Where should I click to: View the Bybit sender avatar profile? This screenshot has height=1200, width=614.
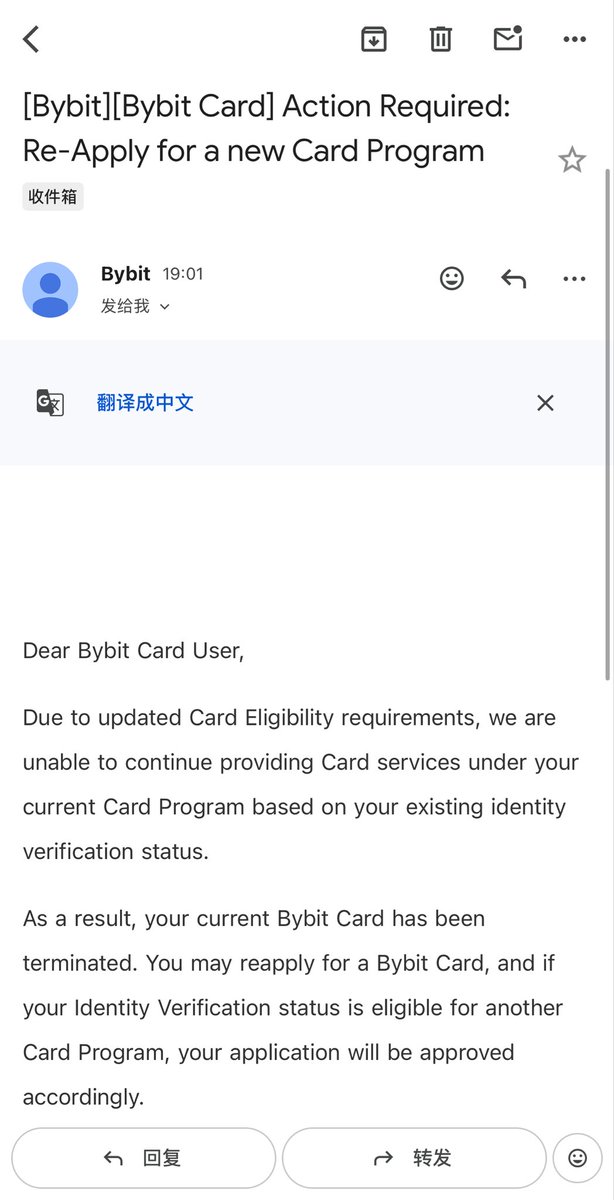(x=50, y=290)
